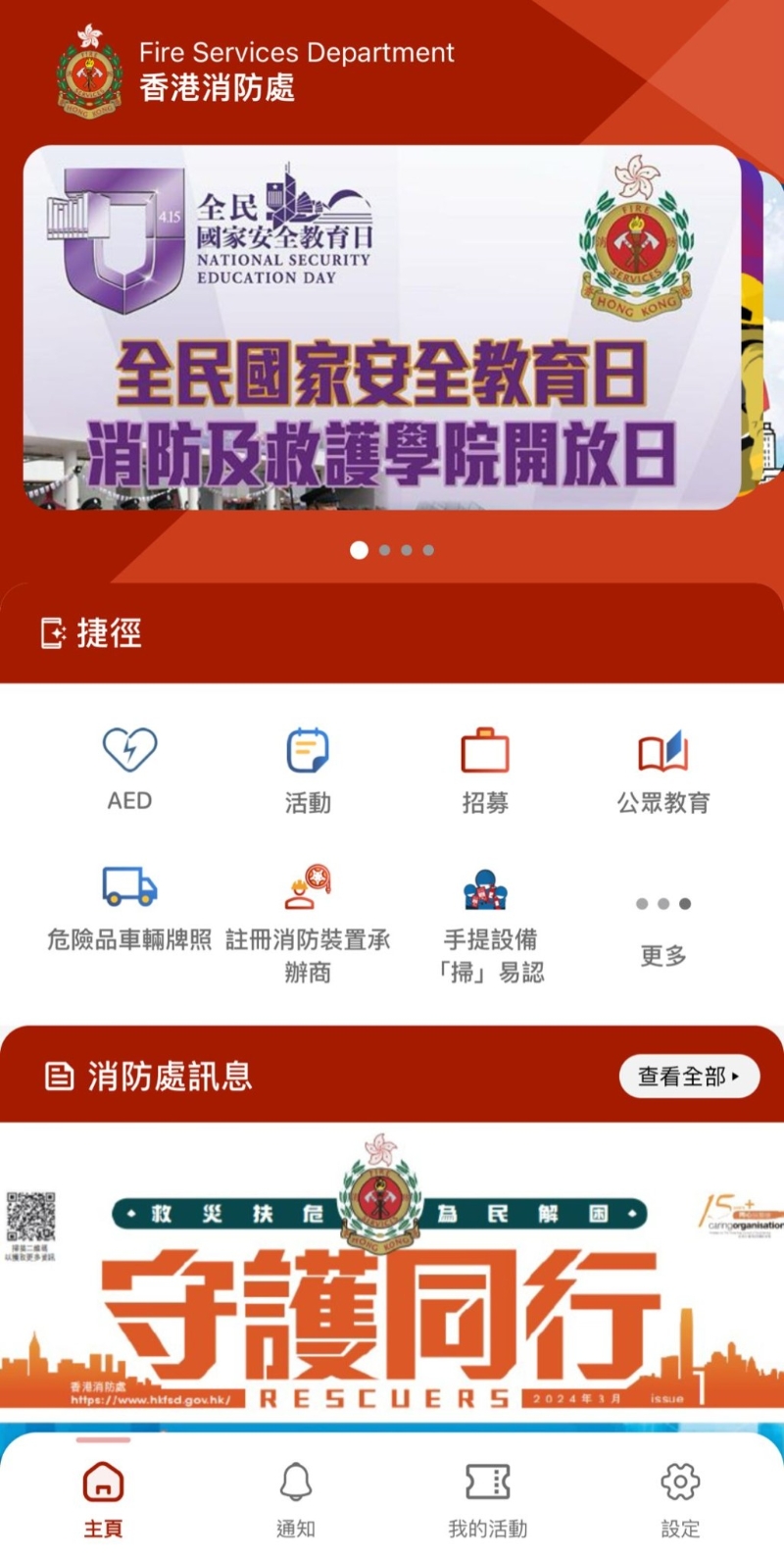Open the 公眾教育 open-book icon
This screenshot has width=784, height=1556.
pos(662,752)
